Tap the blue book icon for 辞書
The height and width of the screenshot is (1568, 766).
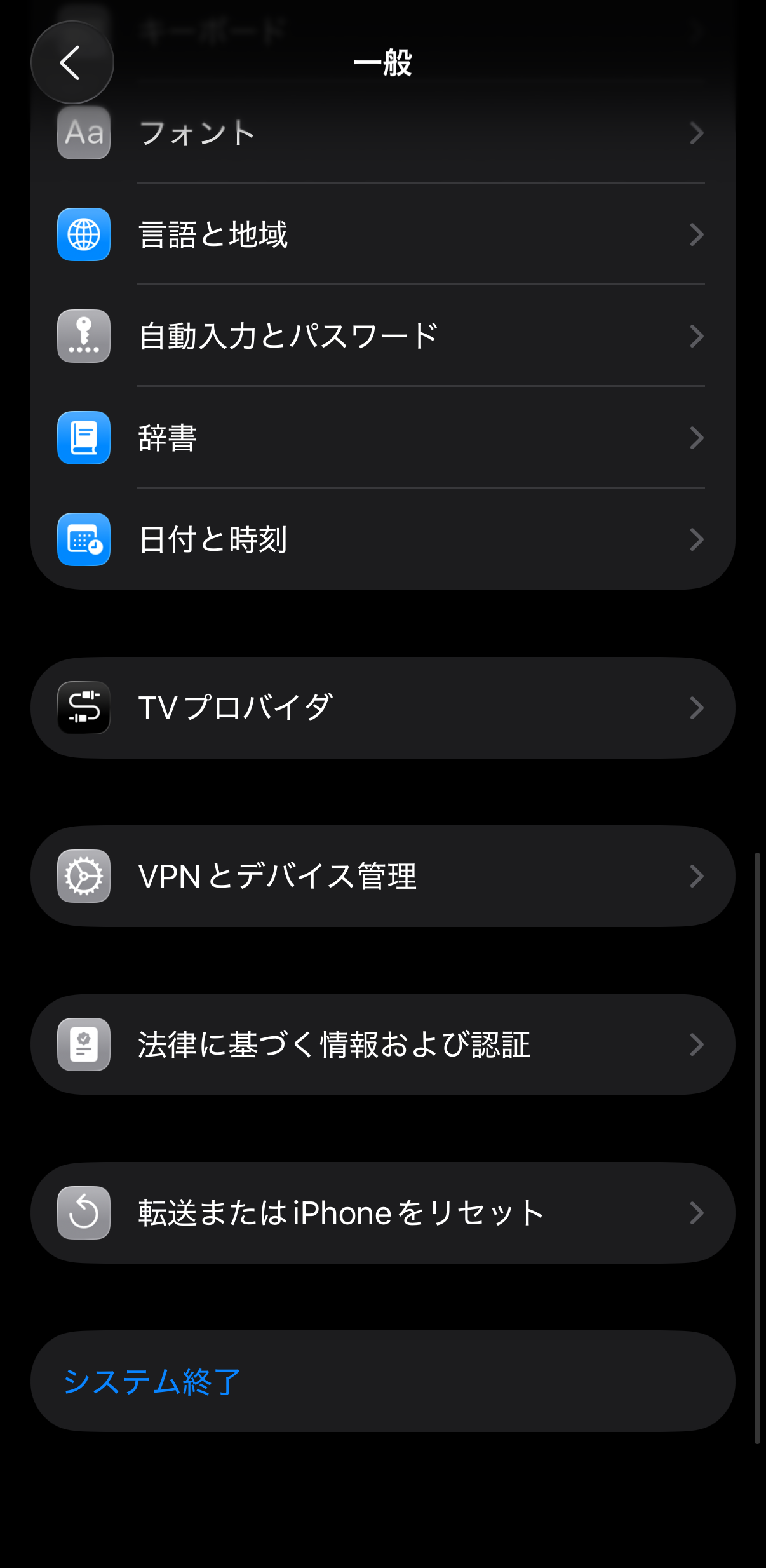pos(83,438)
